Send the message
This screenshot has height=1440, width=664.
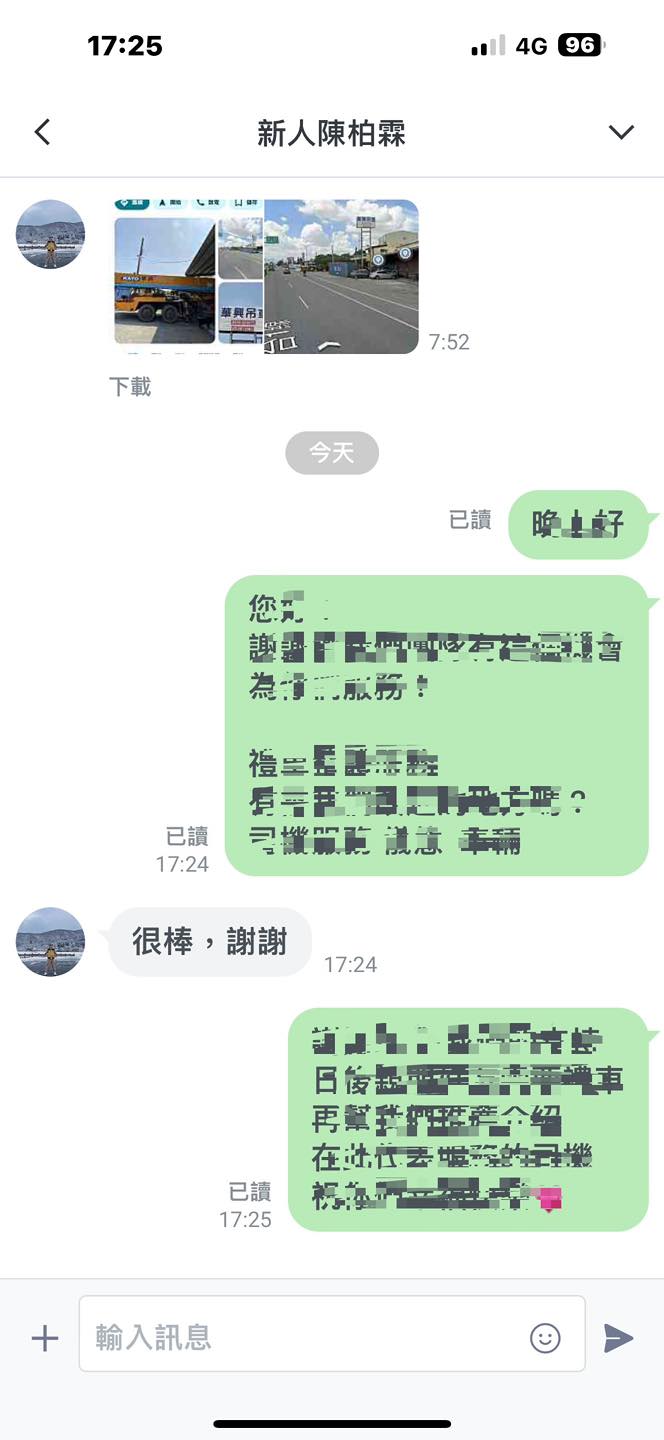click(x=618, y=1338)
